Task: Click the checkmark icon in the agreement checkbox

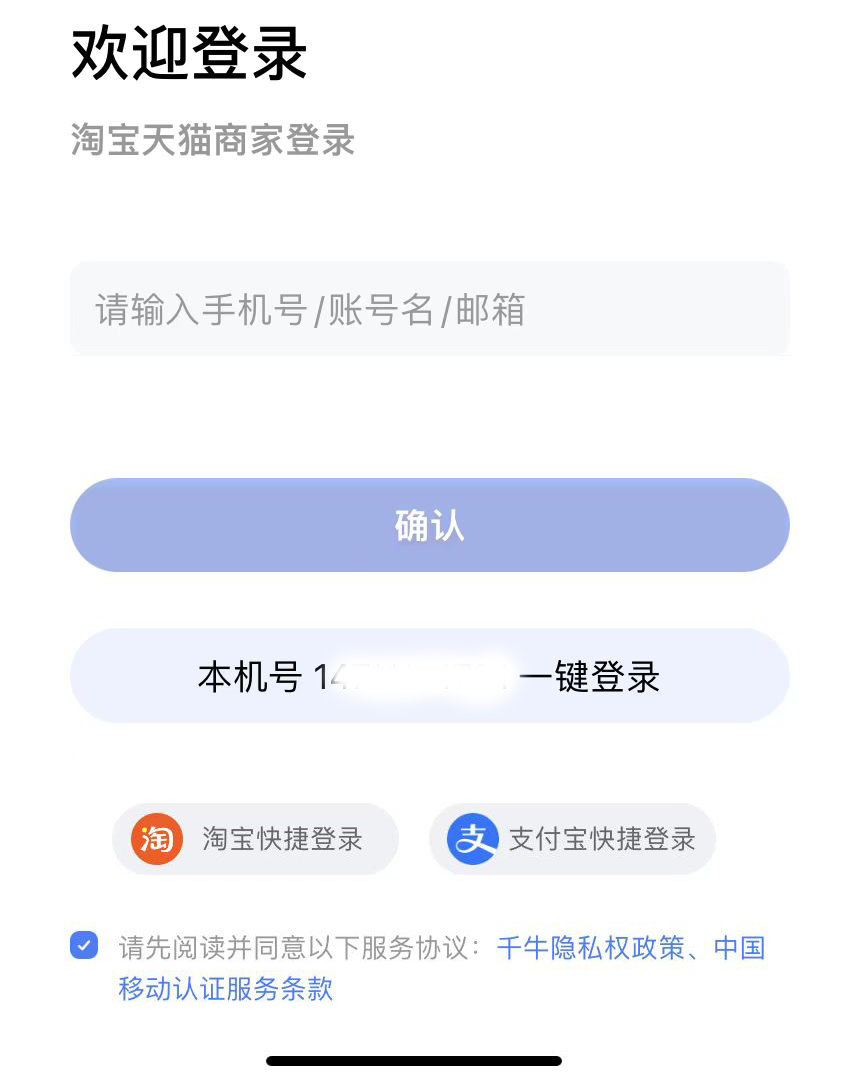Action: coord(82,947)
